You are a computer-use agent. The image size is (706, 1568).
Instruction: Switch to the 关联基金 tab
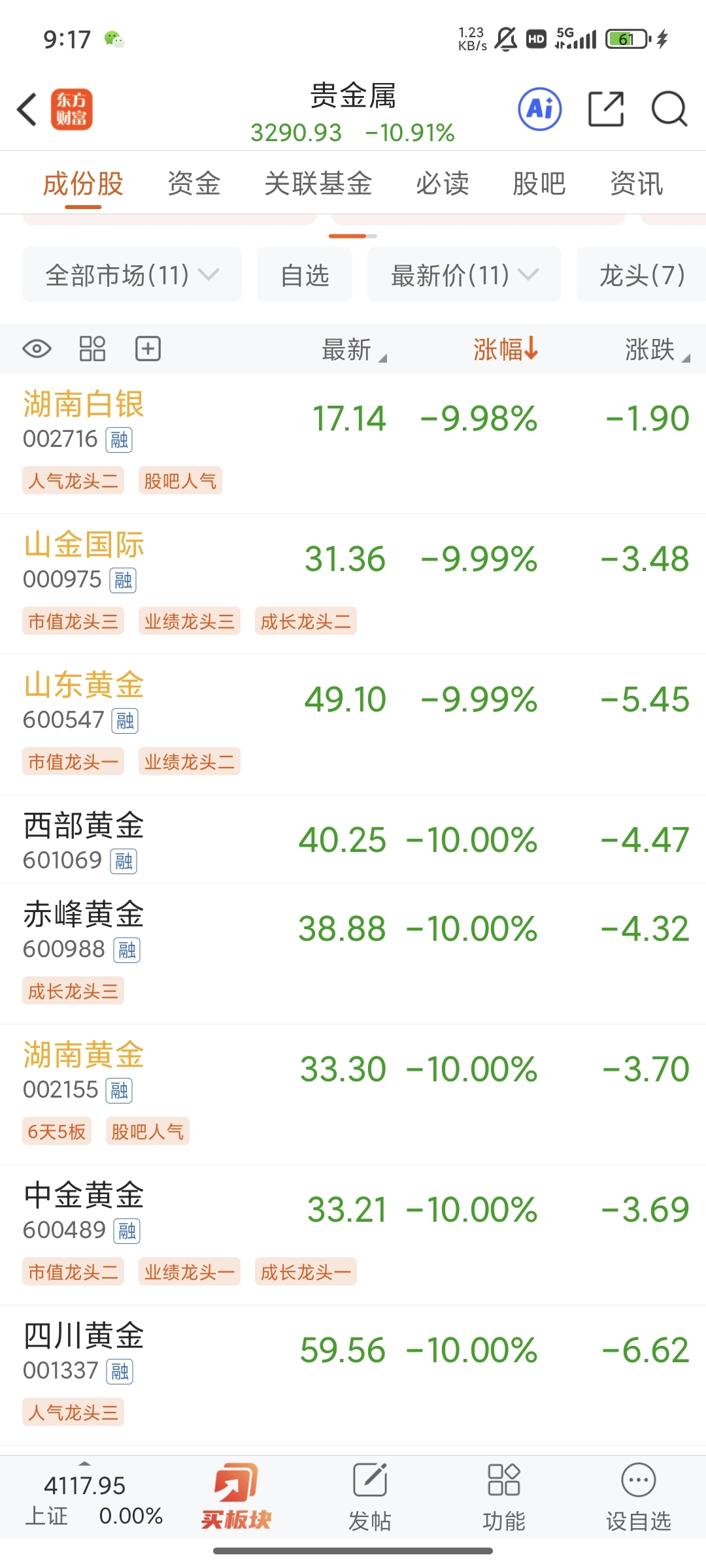point(318,184)
